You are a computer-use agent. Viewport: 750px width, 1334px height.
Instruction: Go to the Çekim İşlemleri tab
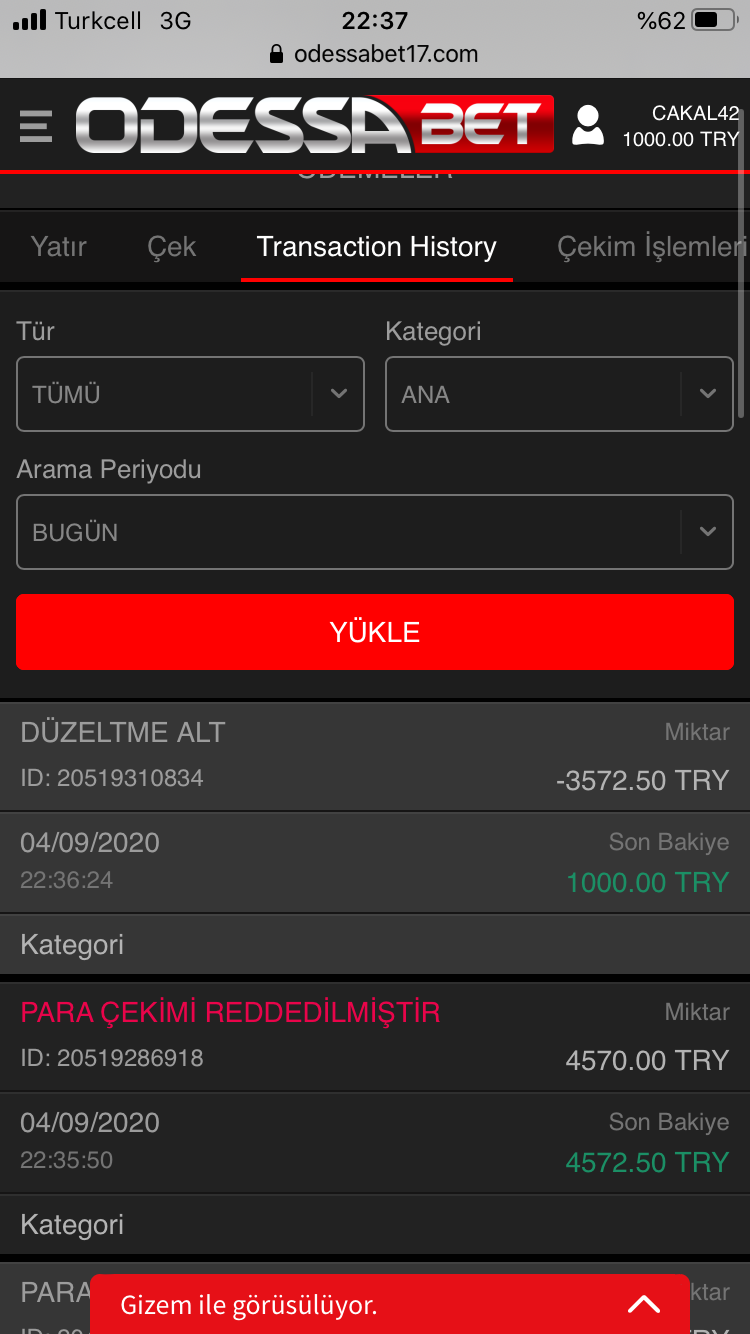point(650,247)
